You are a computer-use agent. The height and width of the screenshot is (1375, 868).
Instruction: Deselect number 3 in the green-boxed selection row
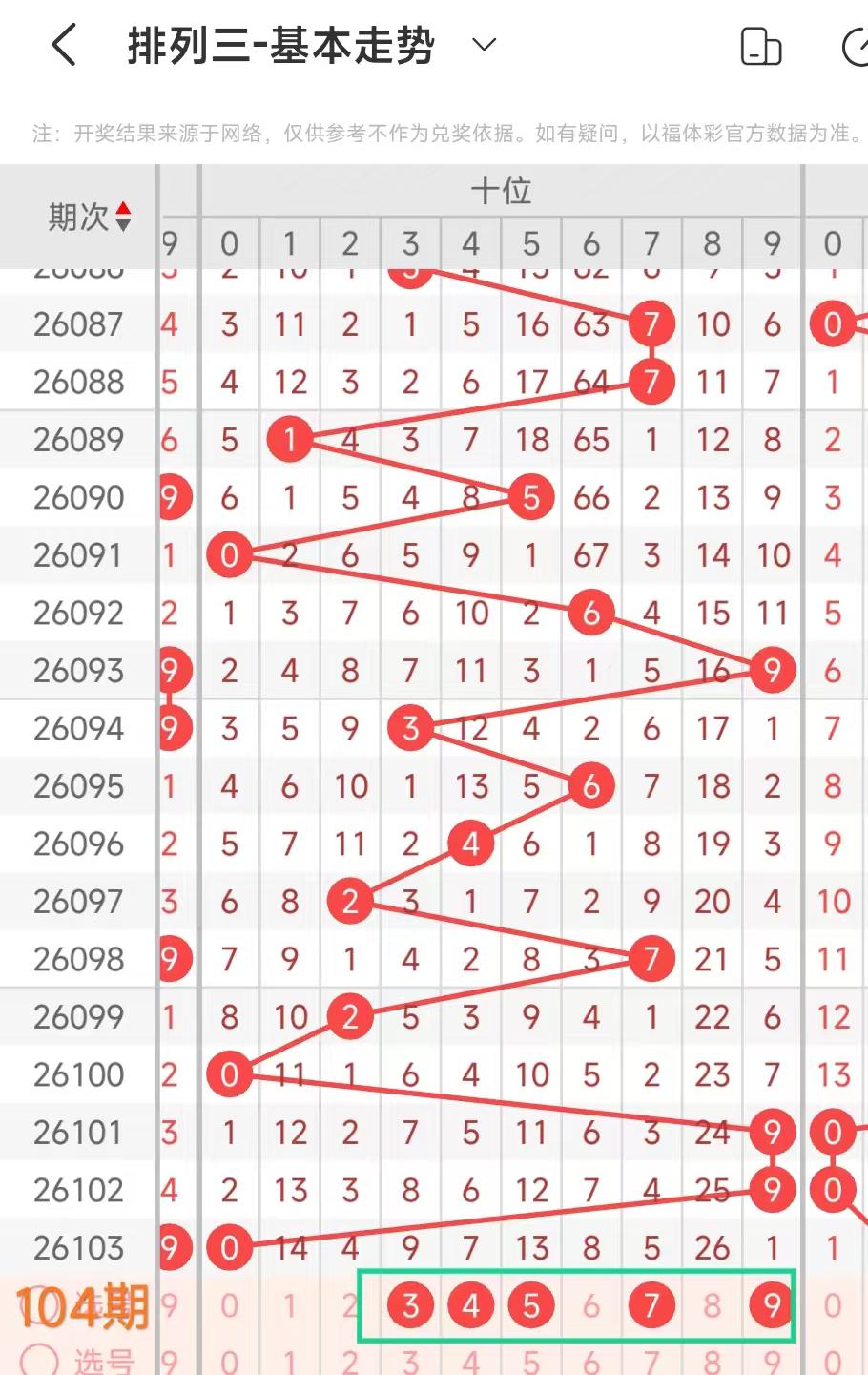(x=410, y=1304)
